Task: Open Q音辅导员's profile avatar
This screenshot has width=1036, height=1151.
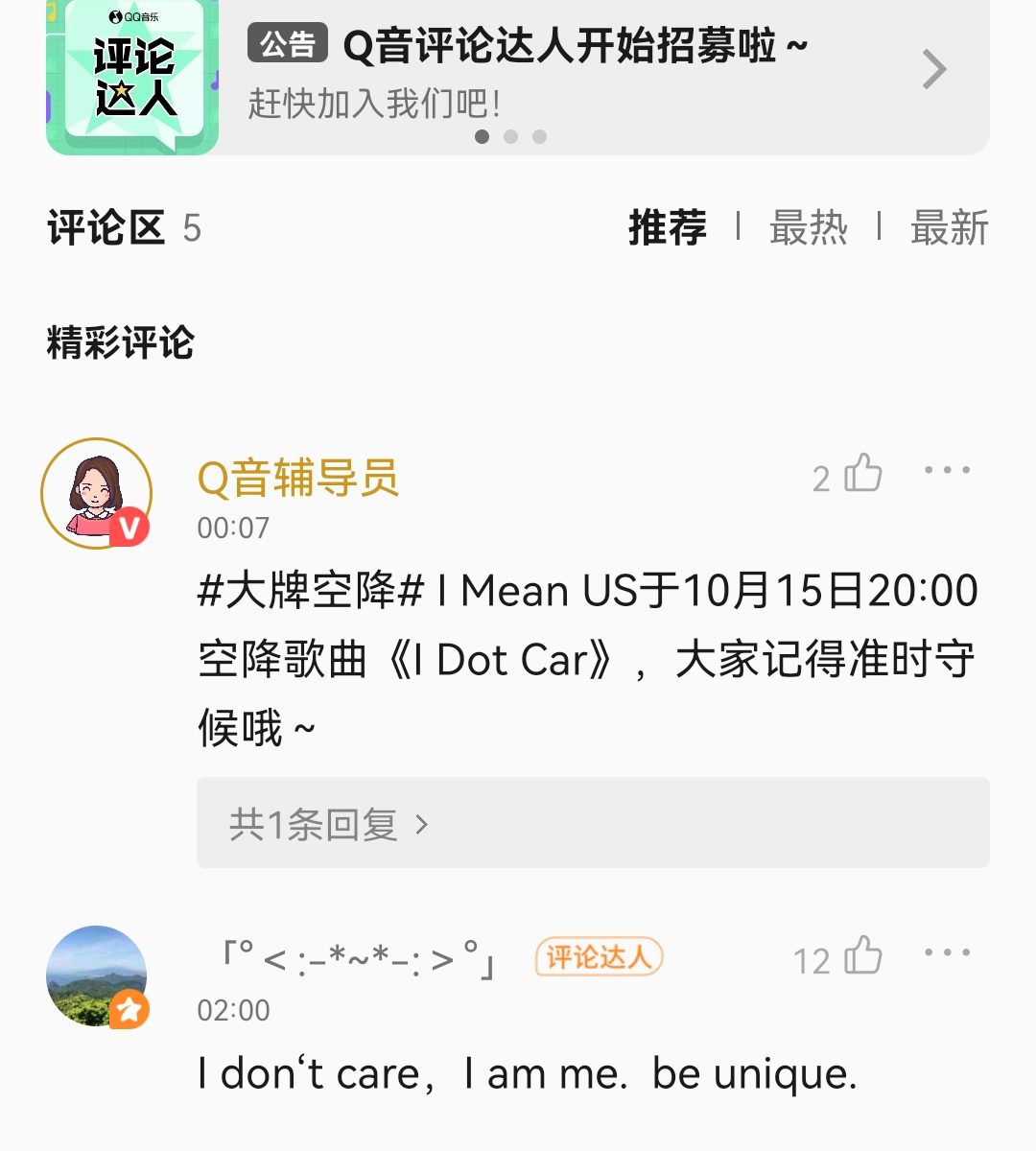Action: pos(96,494)
